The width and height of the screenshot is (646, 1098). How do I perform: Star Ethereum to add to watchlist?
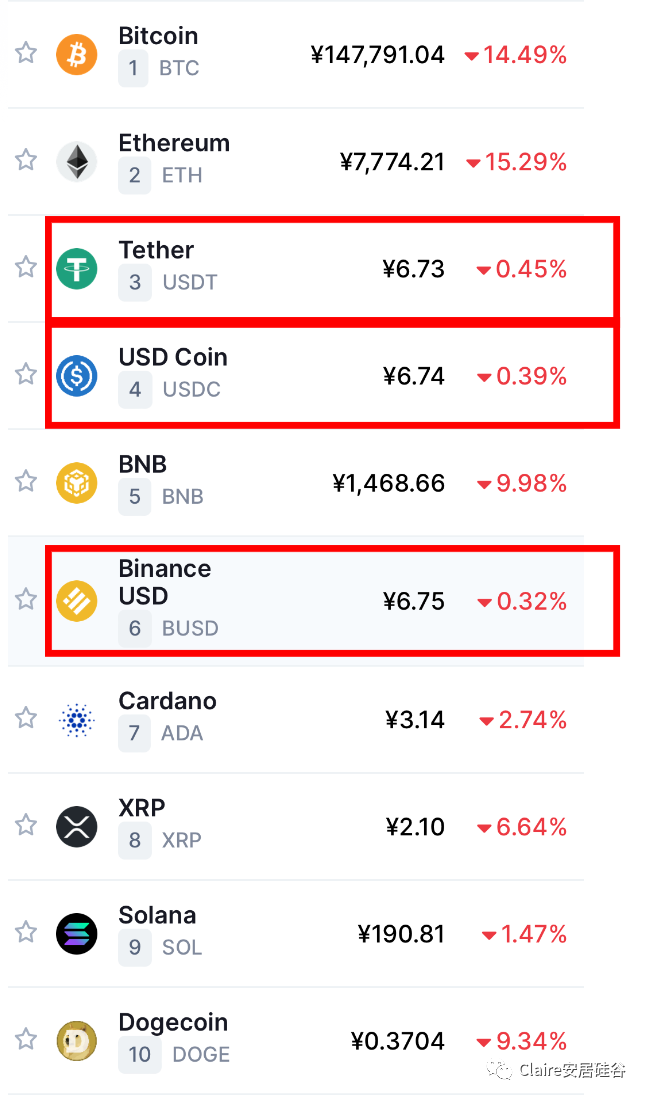click(x=26, y=160)
